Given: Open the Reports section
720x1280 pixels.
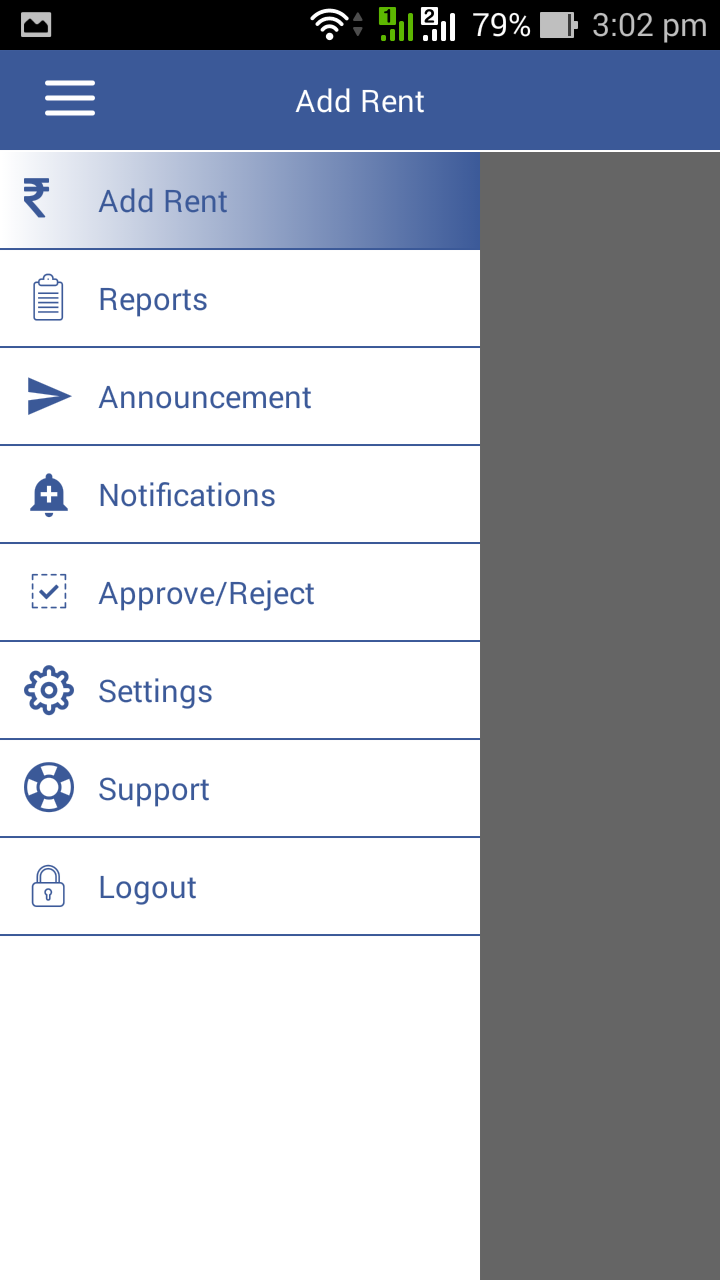Looking at the screenshot, I should (240, 299).
